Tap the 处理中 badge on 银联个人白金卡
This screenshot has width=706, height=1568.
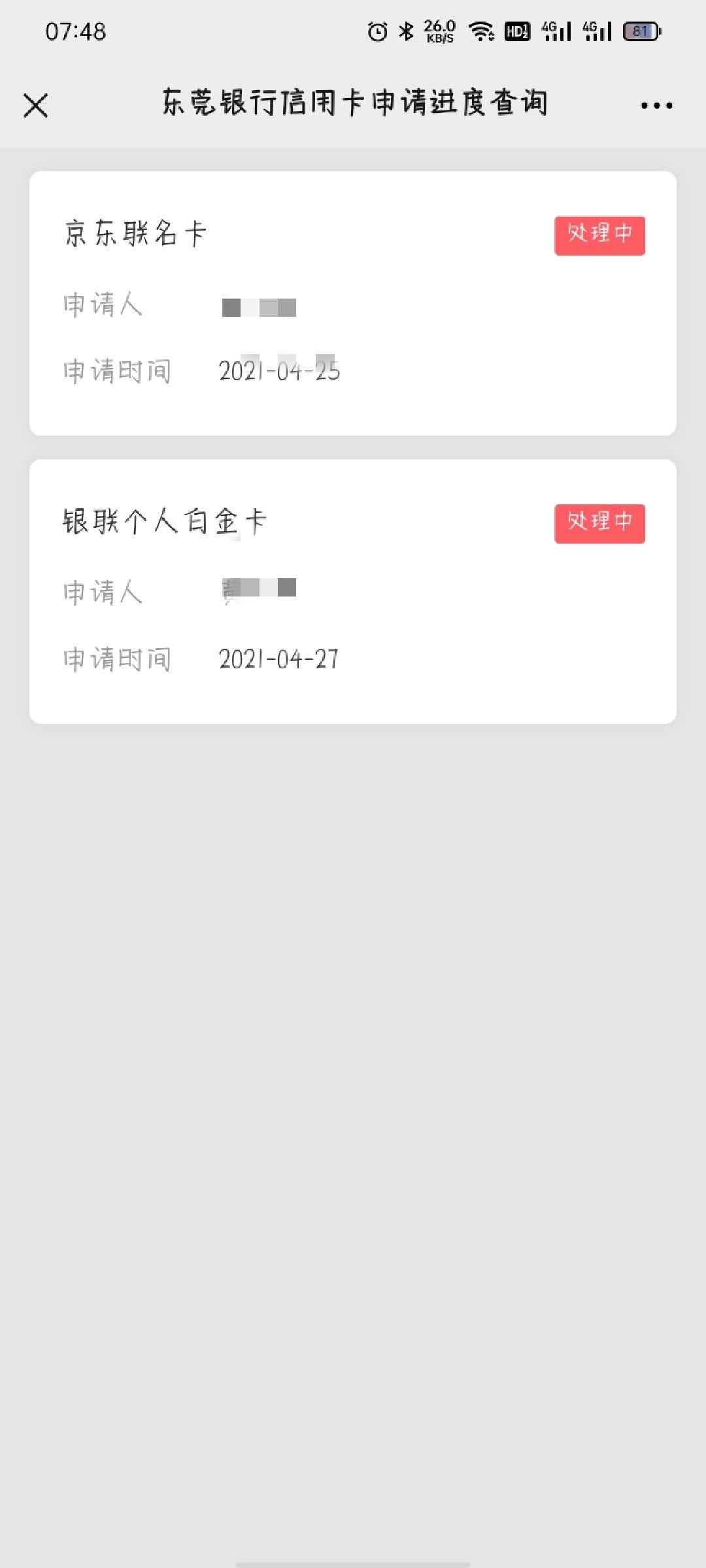599,523
